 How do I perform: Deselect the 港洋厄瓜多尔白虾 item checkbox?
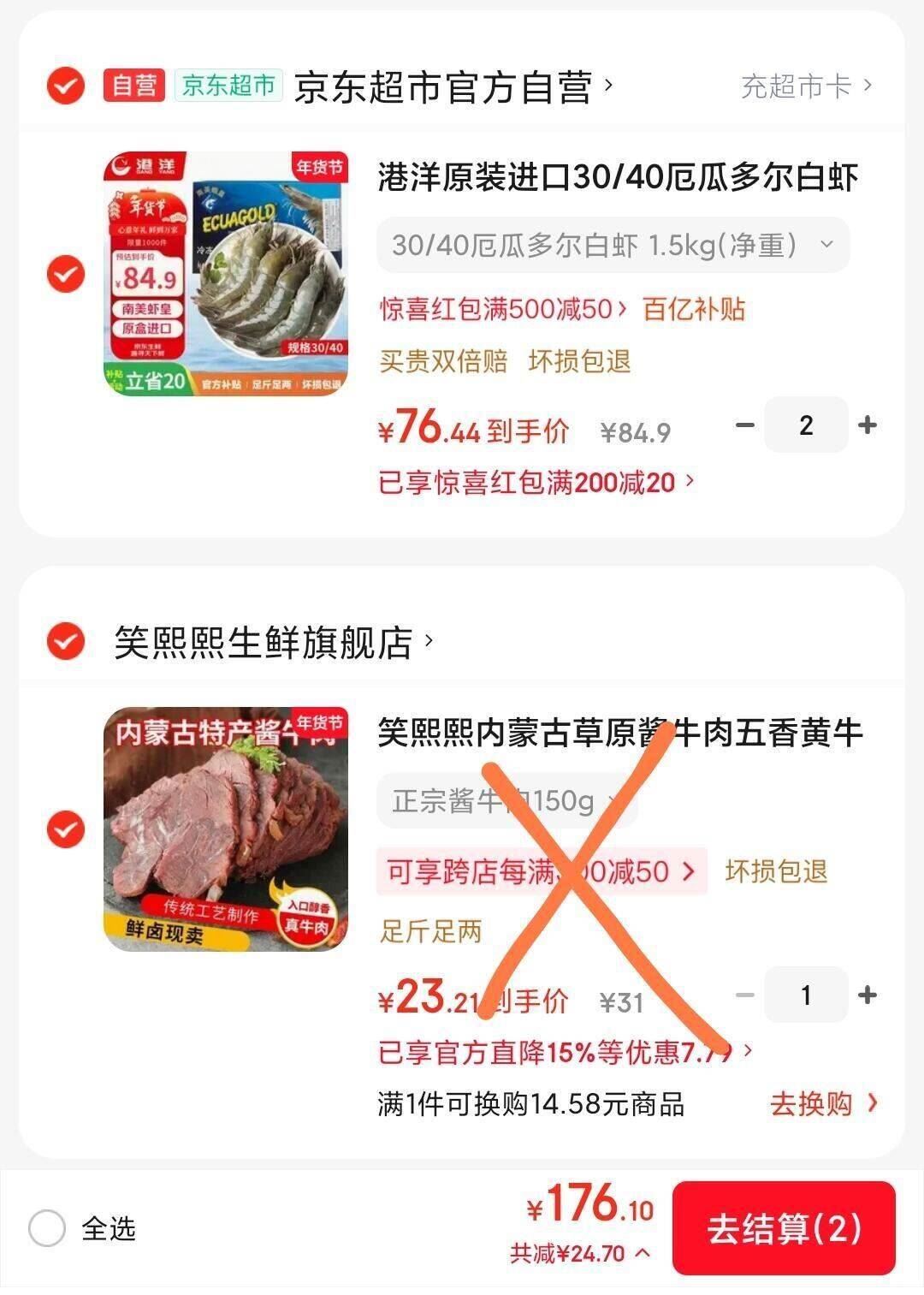point(66,274)
